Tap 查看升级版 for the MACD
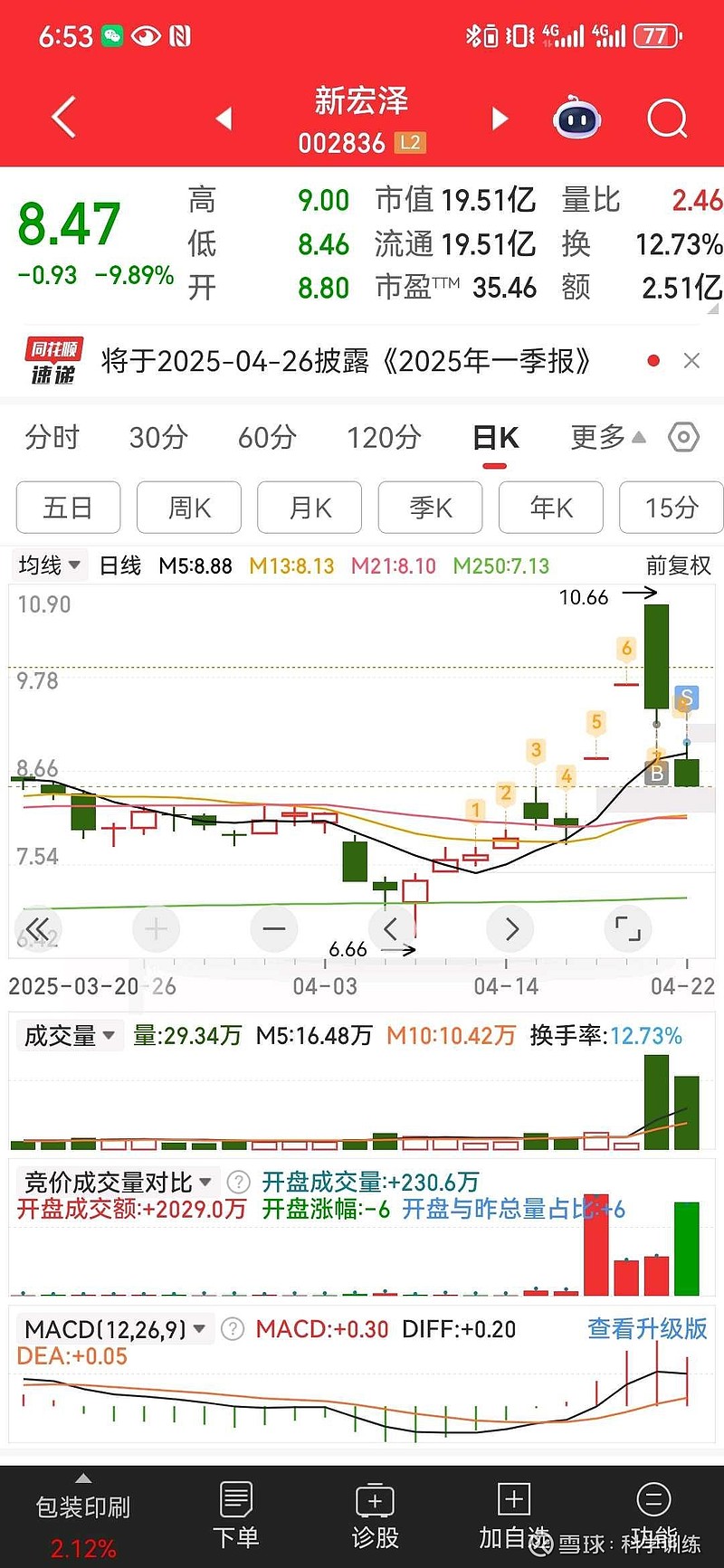724x1568 pixels. (x=647, y=1328)
